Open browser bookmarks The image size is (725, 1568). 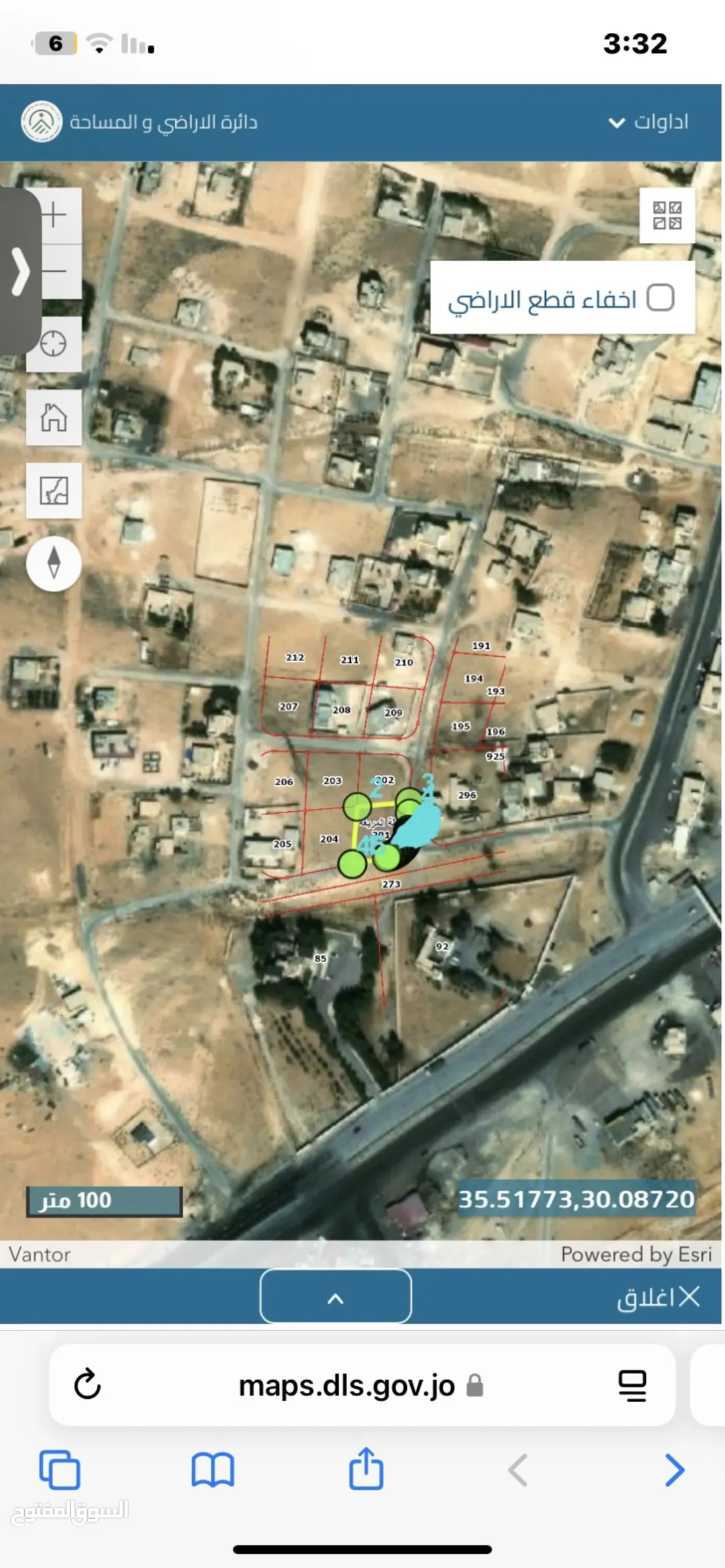coord(213,1469)
